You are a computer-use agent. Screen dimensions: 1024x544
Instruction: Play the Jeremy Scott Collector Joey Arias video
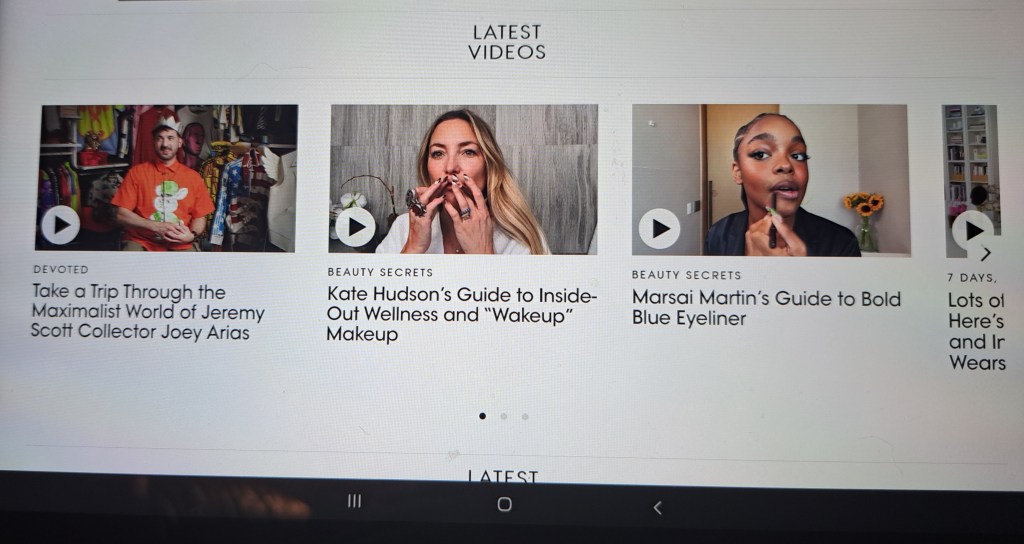(61, 225)
